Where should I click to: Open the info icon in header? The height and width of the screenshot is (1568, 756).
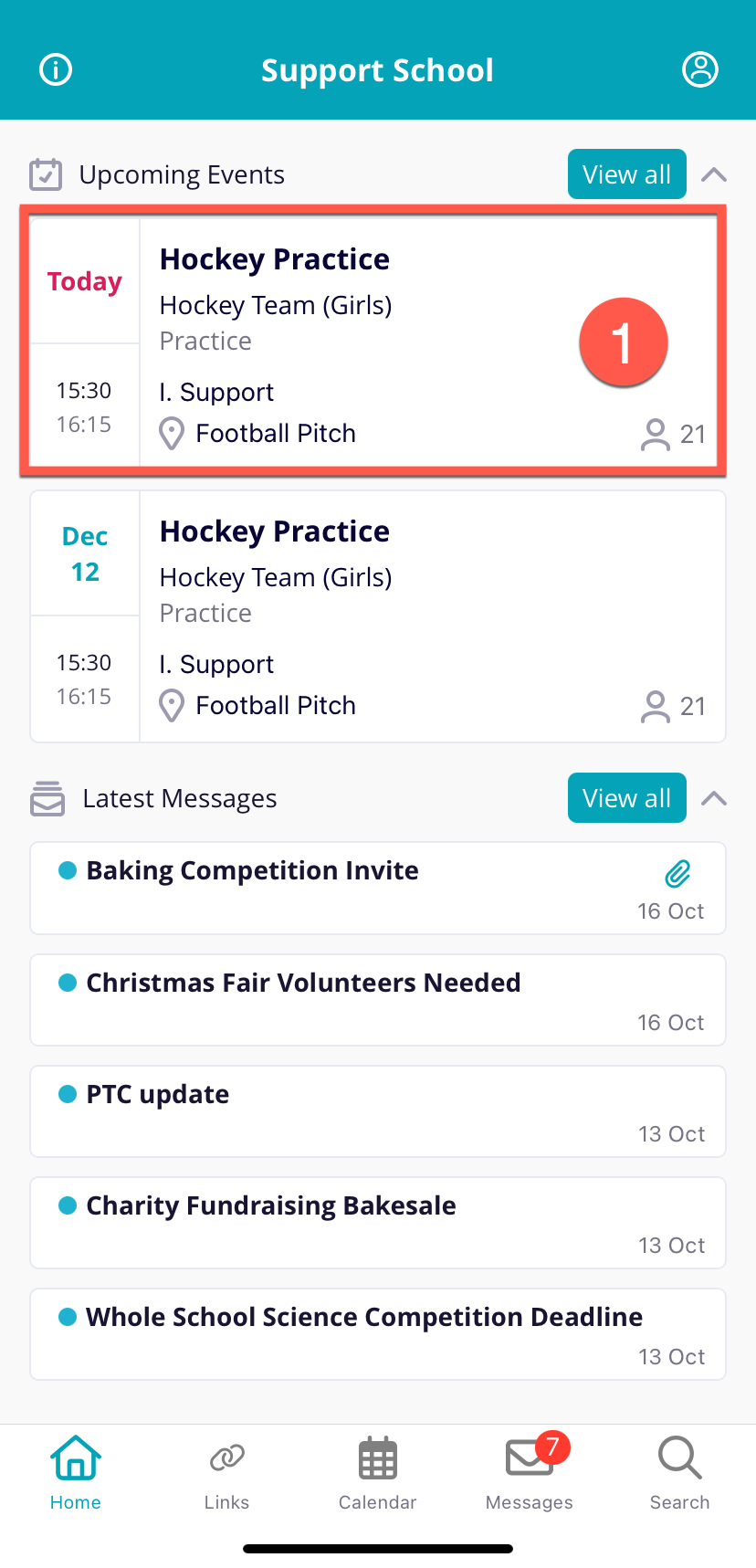tap(56, 69)
